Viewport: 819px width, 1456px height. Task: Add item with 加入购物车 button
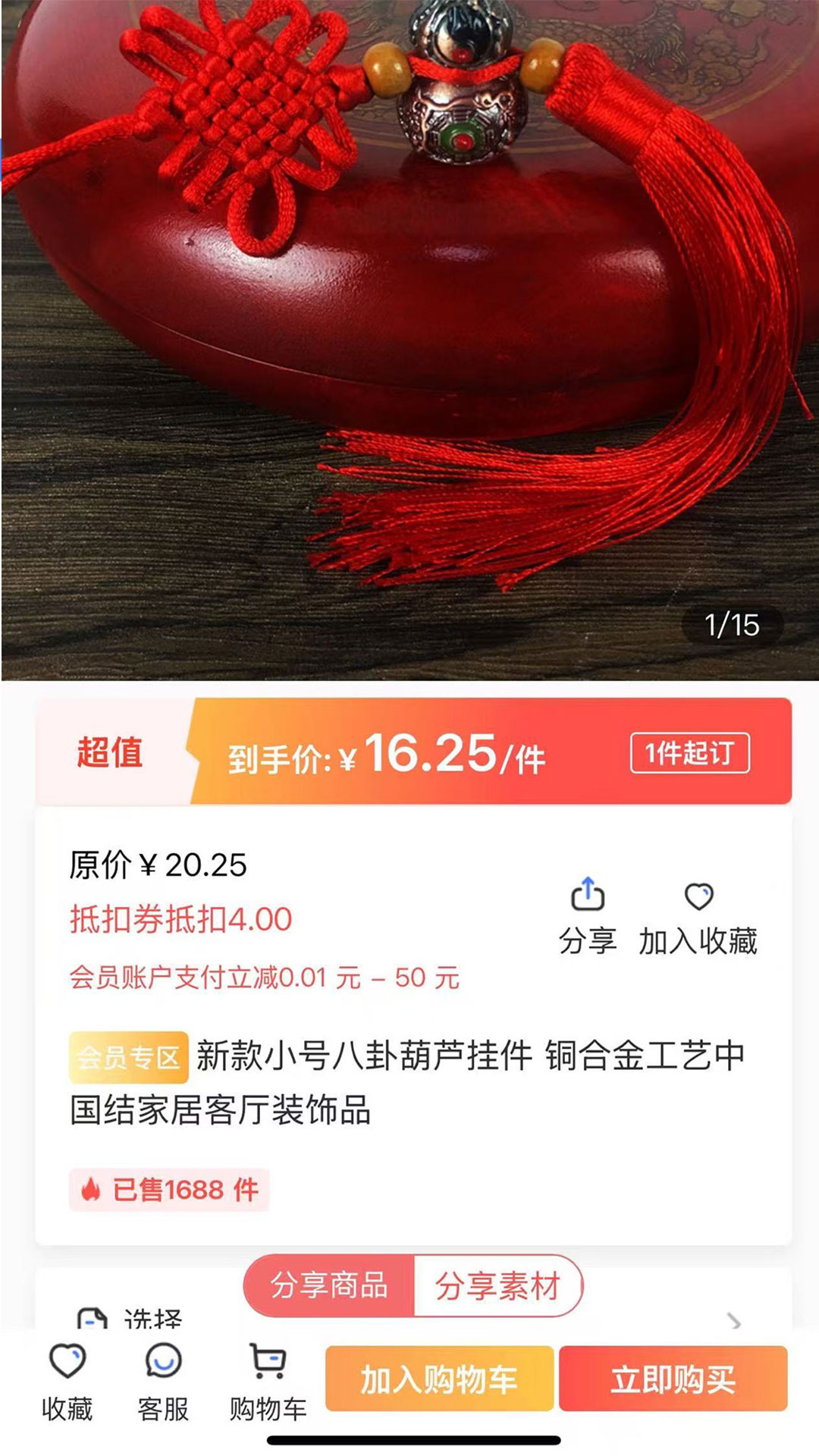(439, 1379)
